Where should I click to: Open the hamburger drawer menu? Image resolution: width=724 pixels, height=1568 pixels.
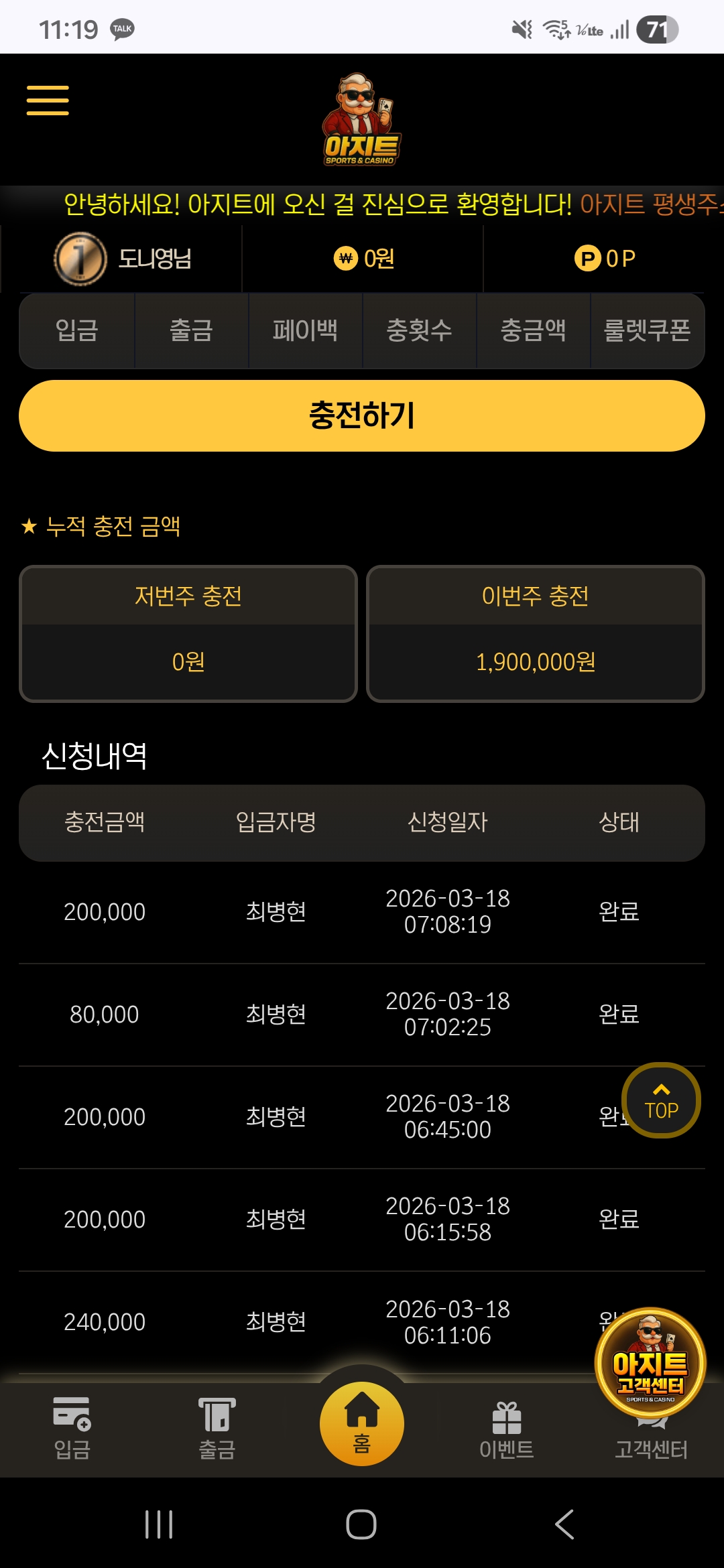(48, 101)
